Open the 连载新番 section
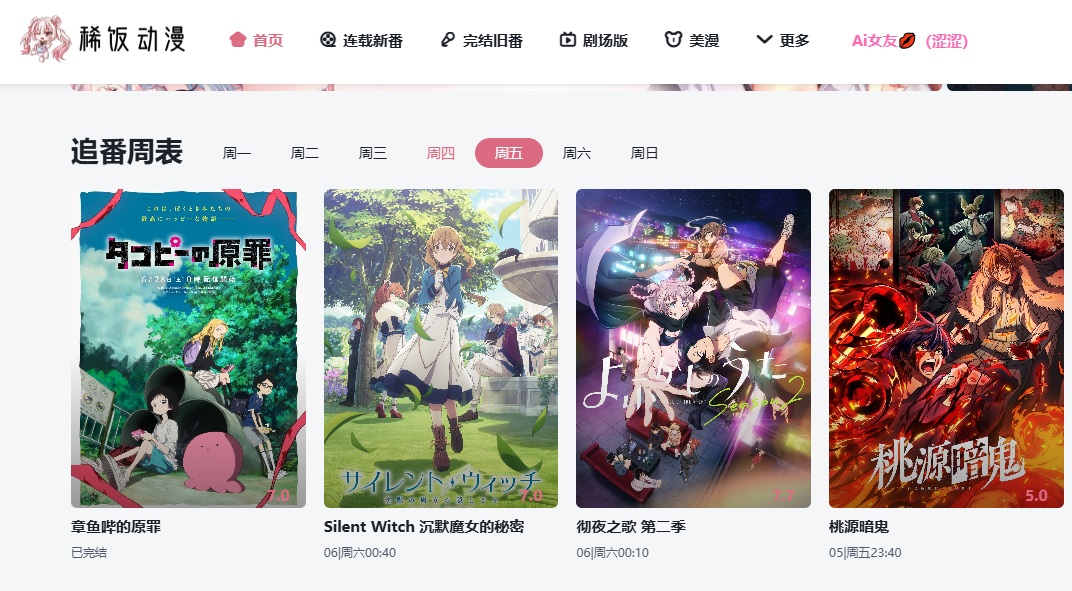1072x591 pixels. click(361, 41)
